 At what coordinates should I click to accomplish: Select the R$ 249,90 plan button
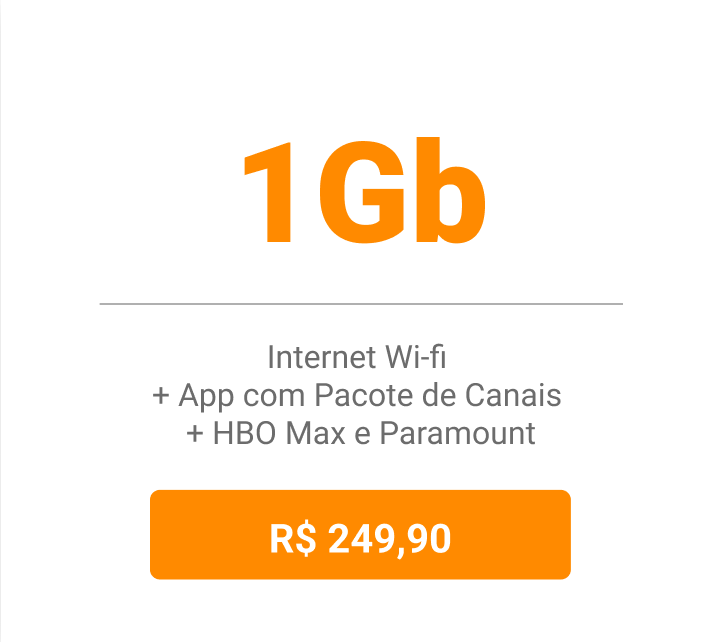coord(360,535)
